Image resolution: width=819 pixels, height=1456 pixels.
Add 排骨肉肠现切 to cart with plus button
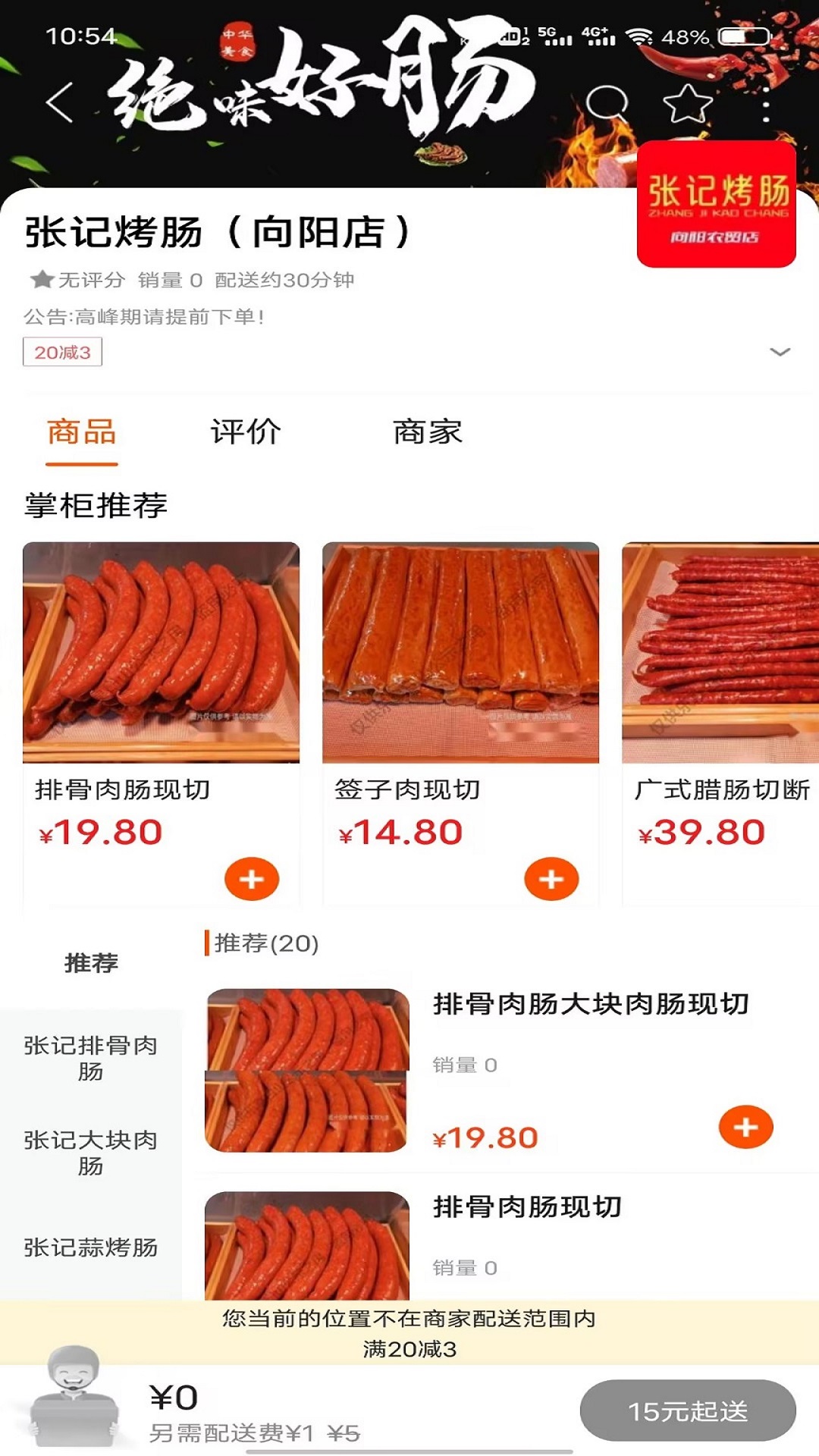coord(251,880)
